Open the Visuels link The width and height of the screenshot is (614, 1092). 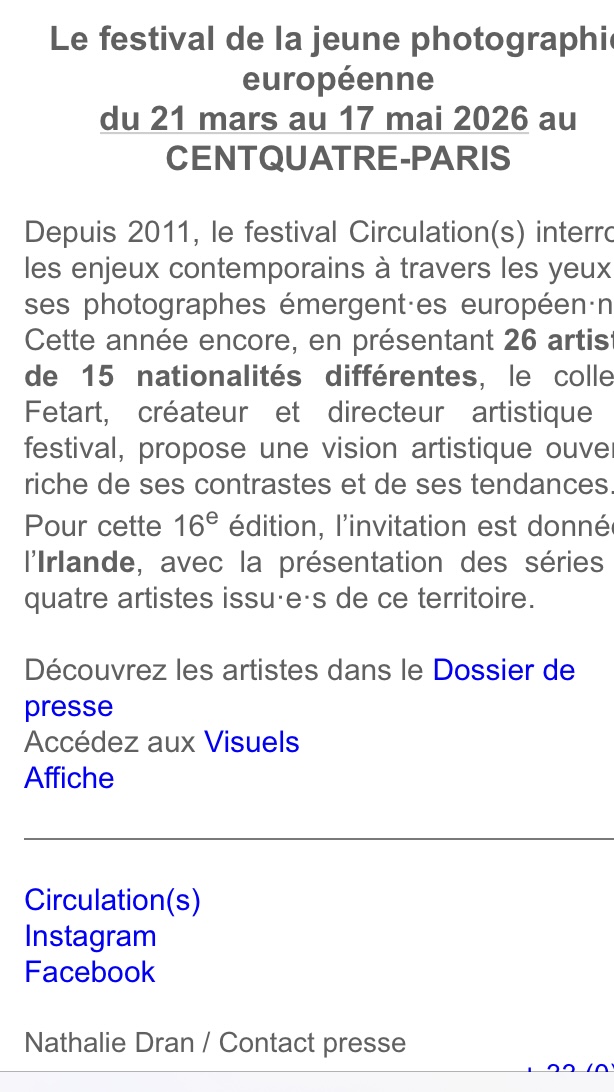tap(251, 742)
